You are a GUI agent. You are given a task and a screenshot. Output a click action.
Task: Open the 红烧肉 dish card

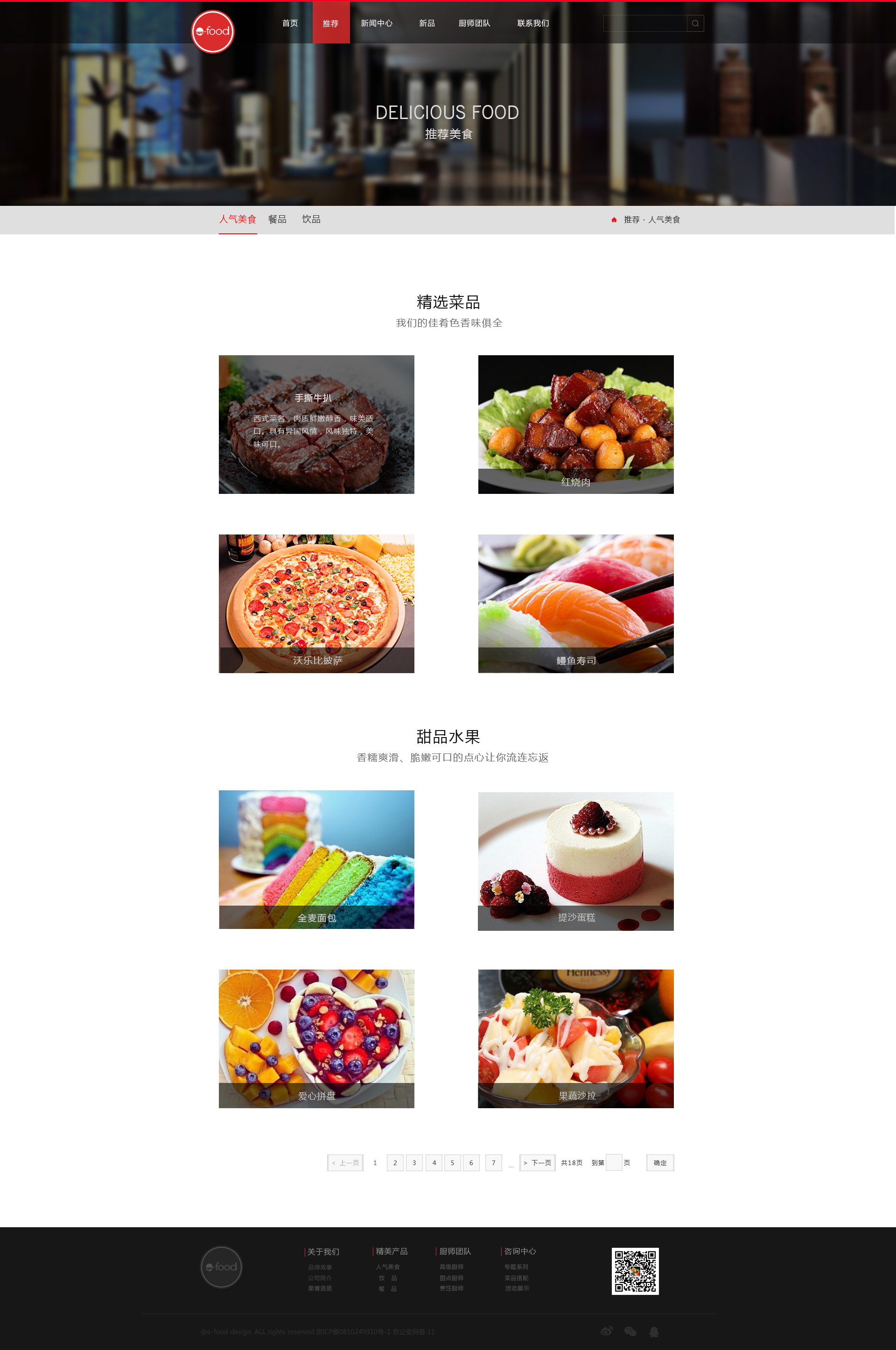tap(575, 425)
